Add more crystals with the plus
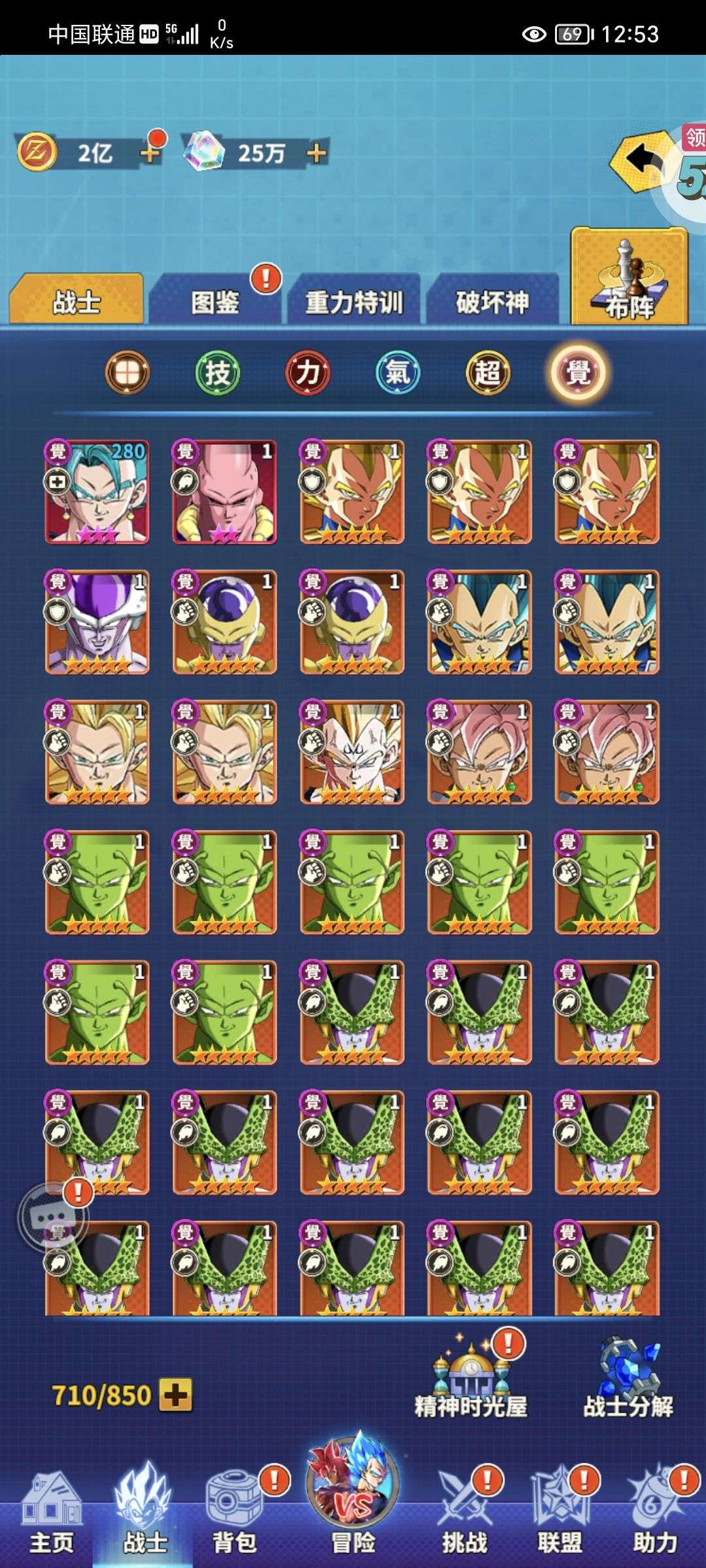The height and width of the screenshot is (1568, 706). tap(316, 154)
